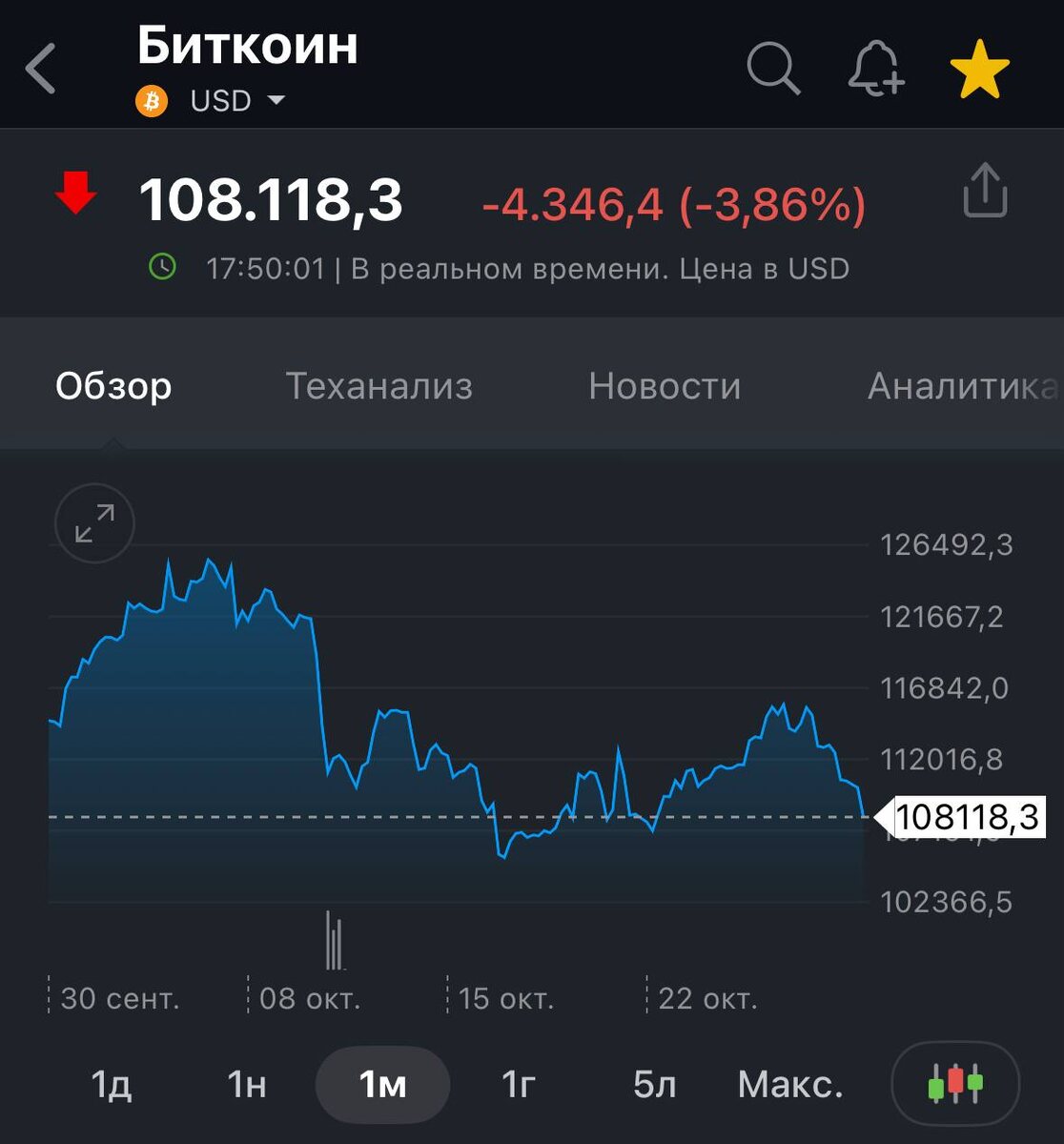Click the red downward price arrow
The image size is (1064, 1144).
pyautogui.click(x=76, y=194)
